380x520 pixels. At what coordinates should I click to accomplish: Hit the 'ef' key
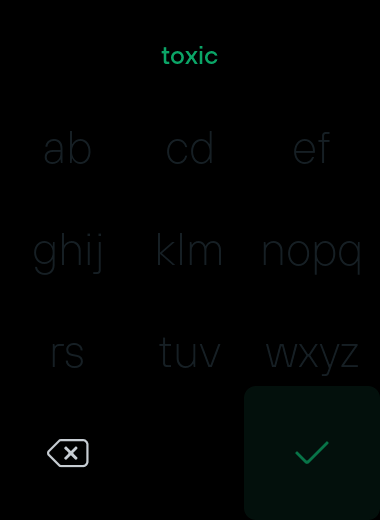312,149
